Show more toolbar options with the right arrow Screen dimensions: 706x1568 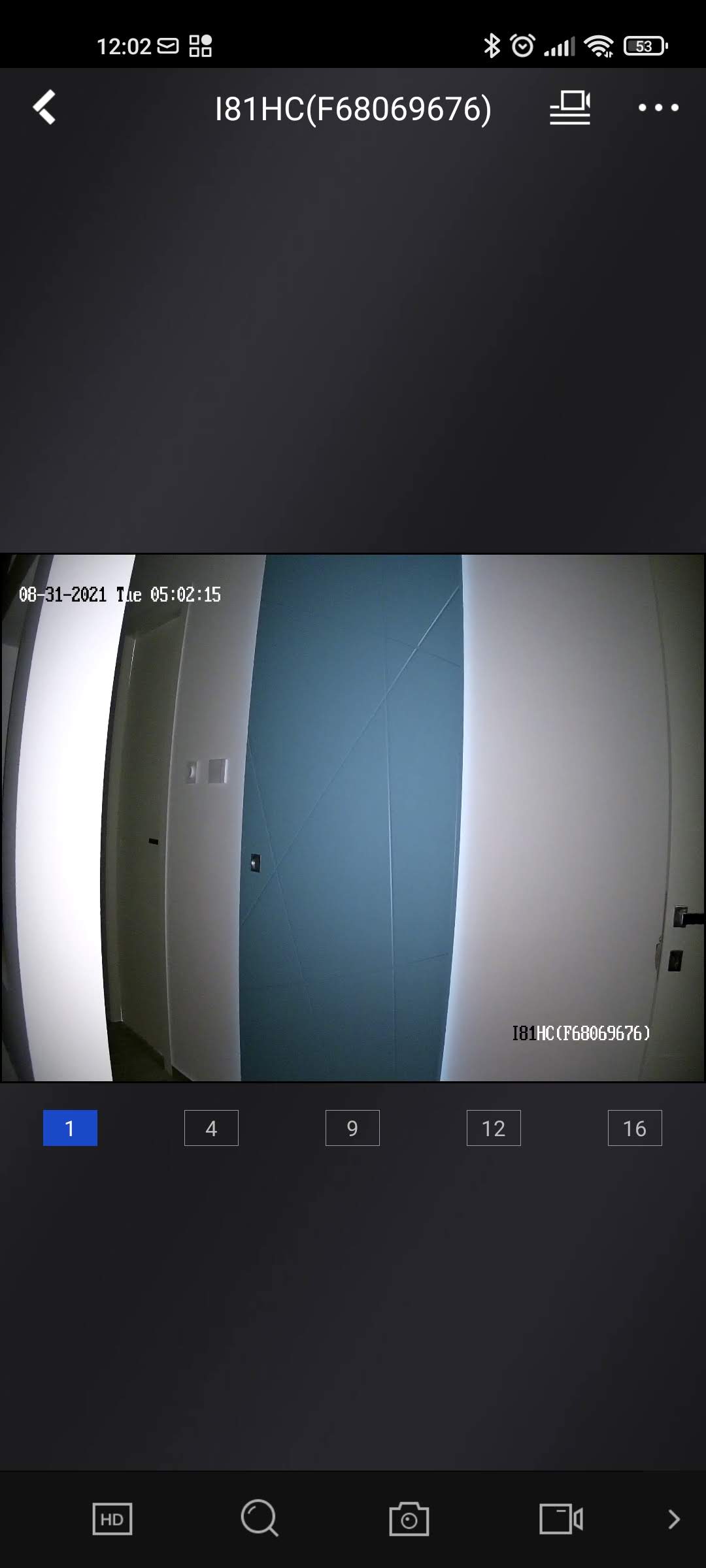[x=674, y=1519]
